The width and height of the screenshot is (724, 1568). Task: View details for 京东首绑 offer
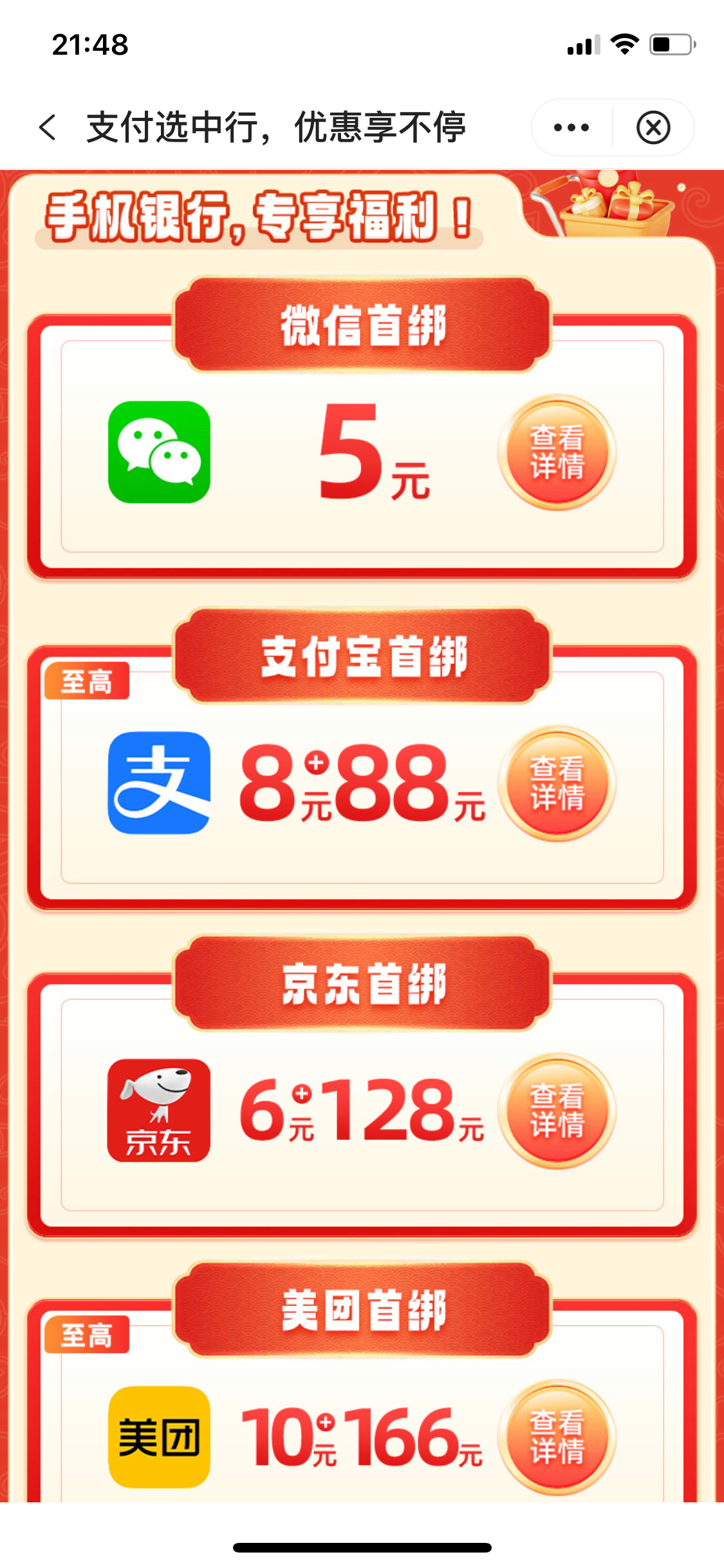[557, 1110]
